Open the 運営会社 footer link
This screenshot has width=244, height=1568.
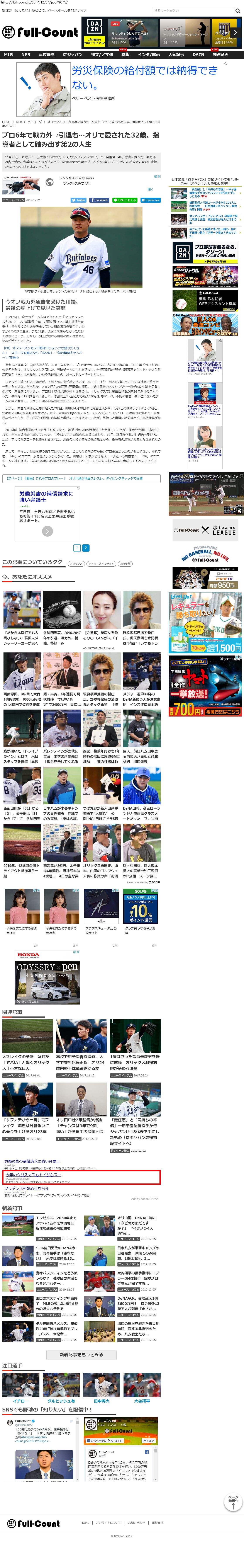[158, 1523]
